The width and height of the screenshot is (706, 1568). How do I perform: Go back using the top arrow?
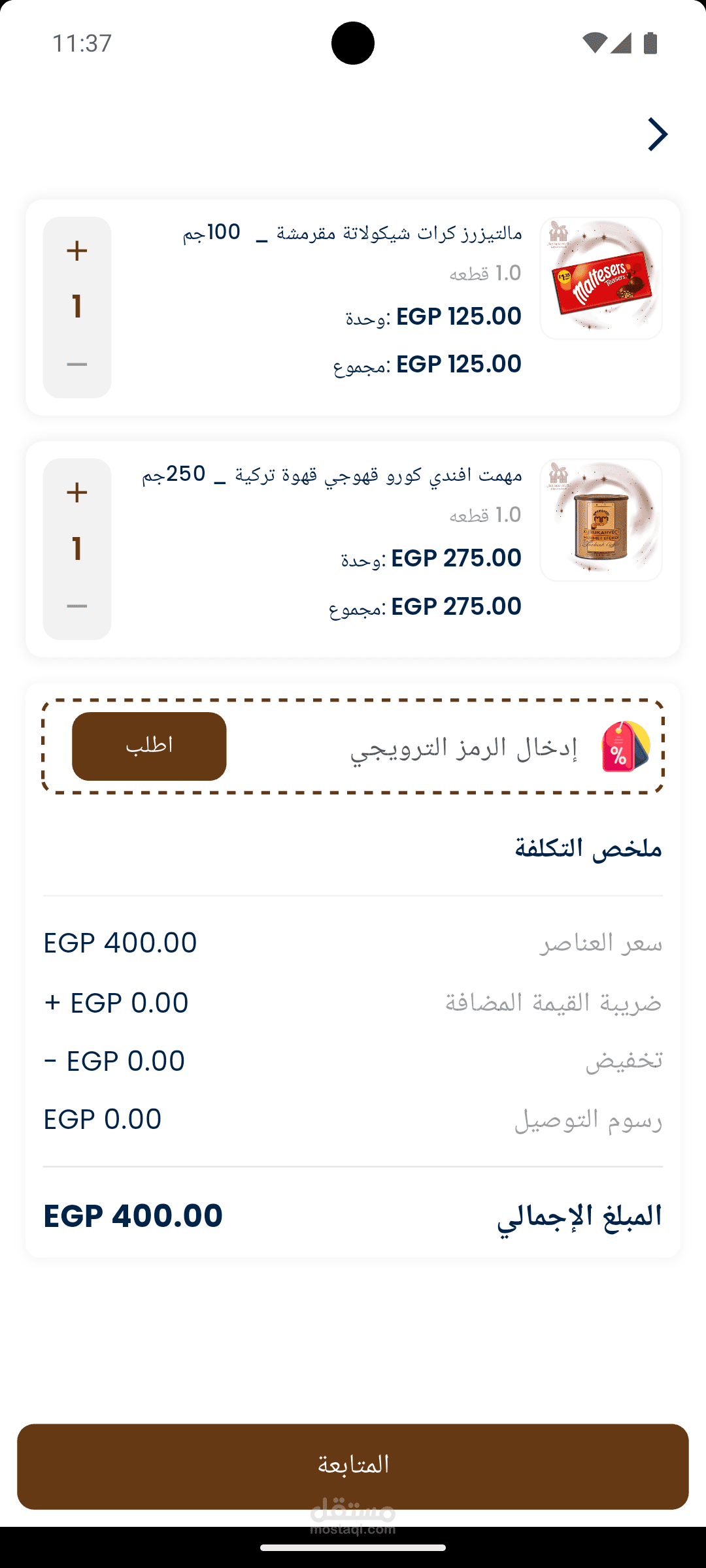pos(657,135)
